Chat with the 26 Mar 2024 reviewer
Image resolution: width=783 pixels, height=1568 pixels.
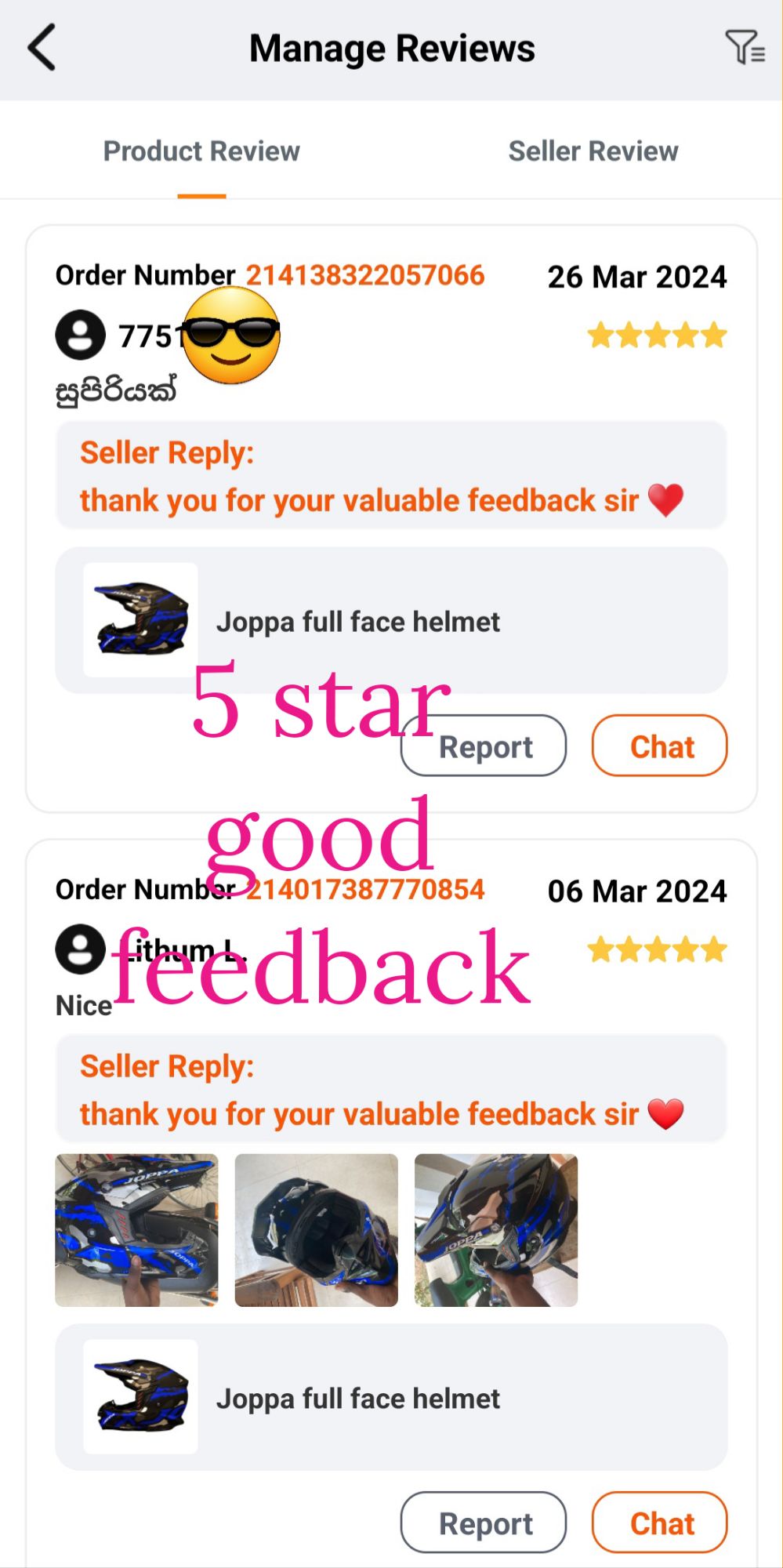tap(659, 746)
